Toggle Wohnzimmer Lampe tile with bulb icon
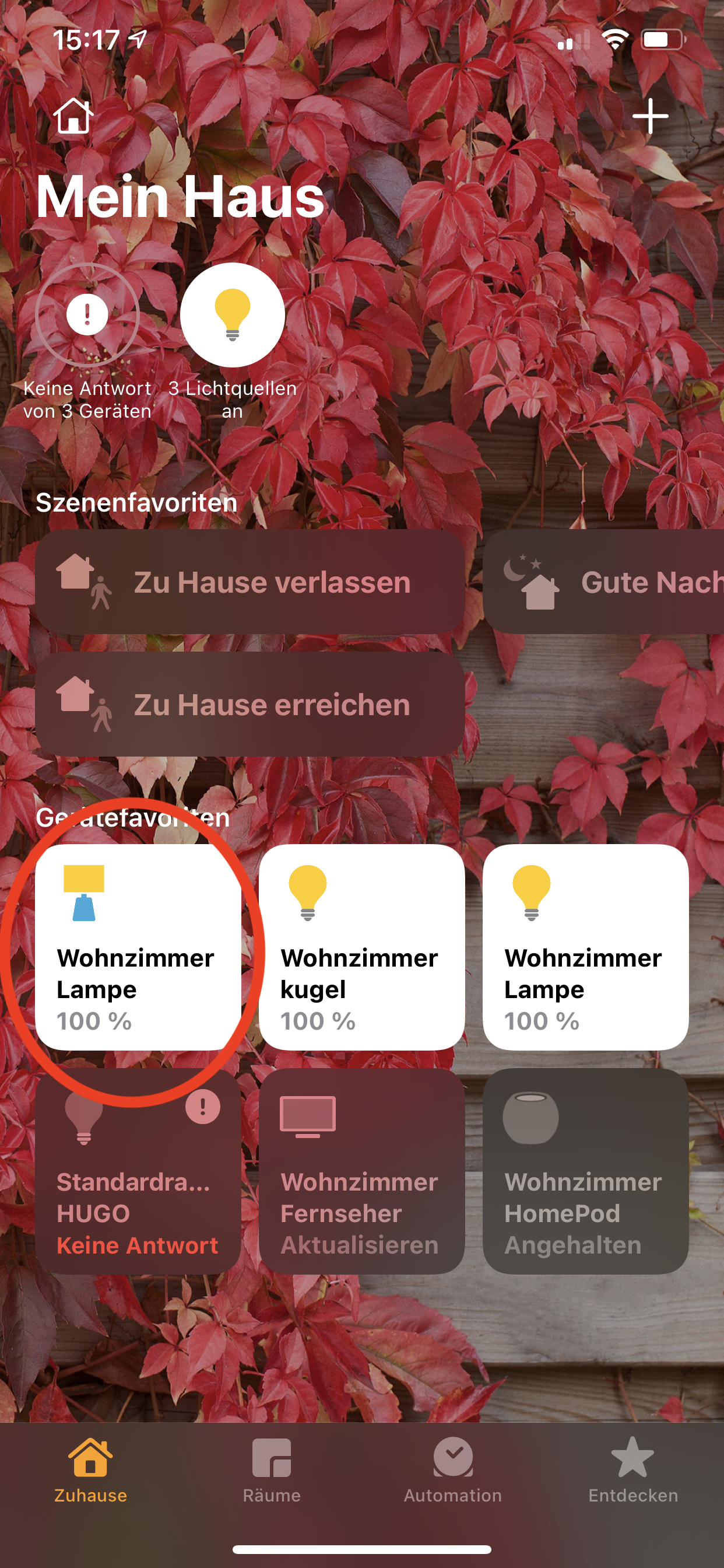Image resolution: width=724 pixels, height=1568 pixels. [x=585, y=947]
